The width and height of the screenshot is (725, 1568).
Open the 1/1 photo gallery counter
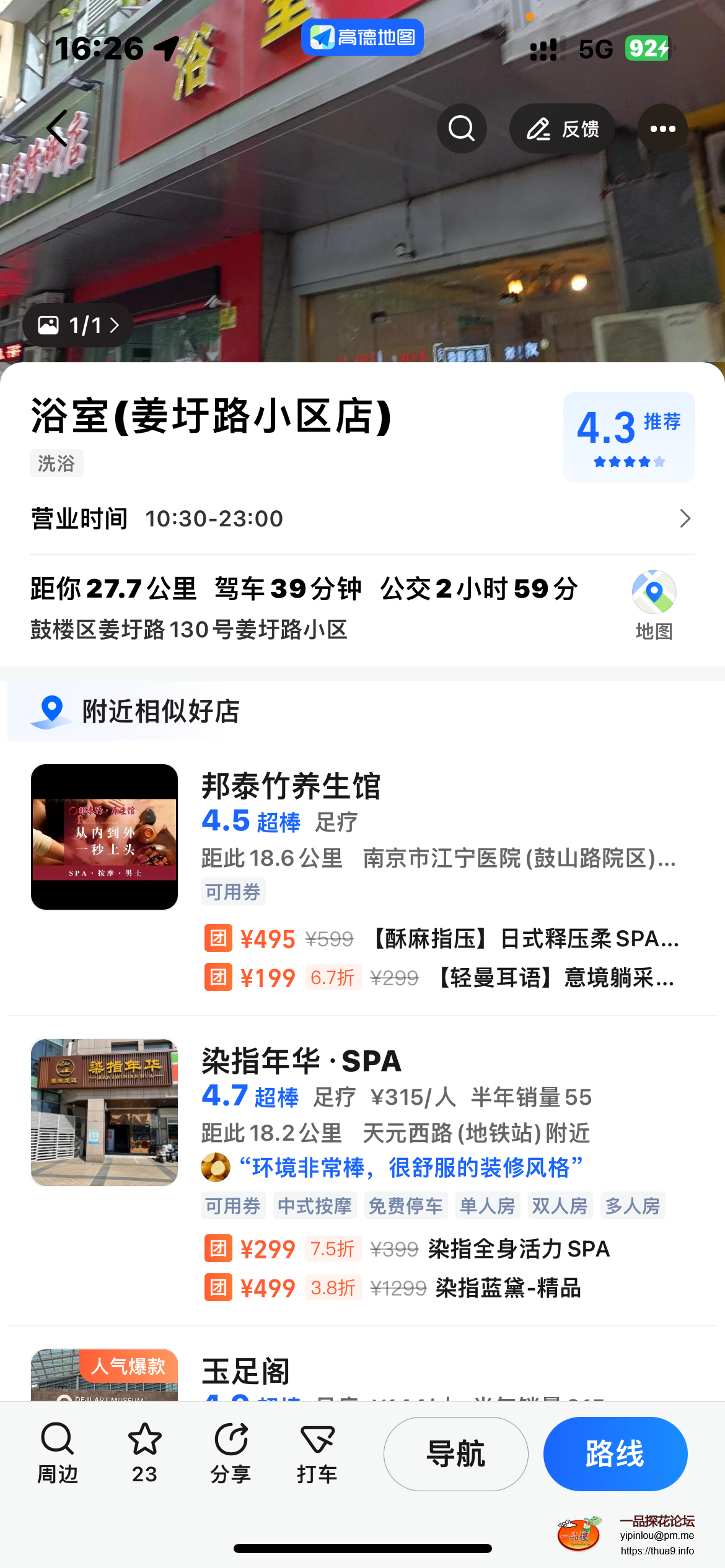tap(78, 325)
